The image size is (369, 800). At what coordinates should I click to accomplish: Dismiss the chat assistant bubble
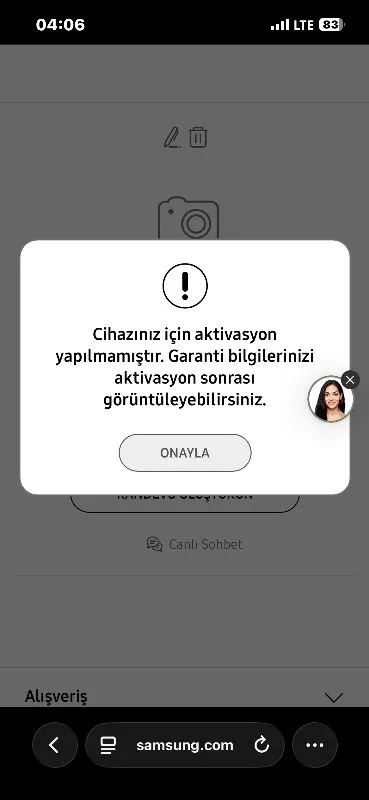pos(350,380)
